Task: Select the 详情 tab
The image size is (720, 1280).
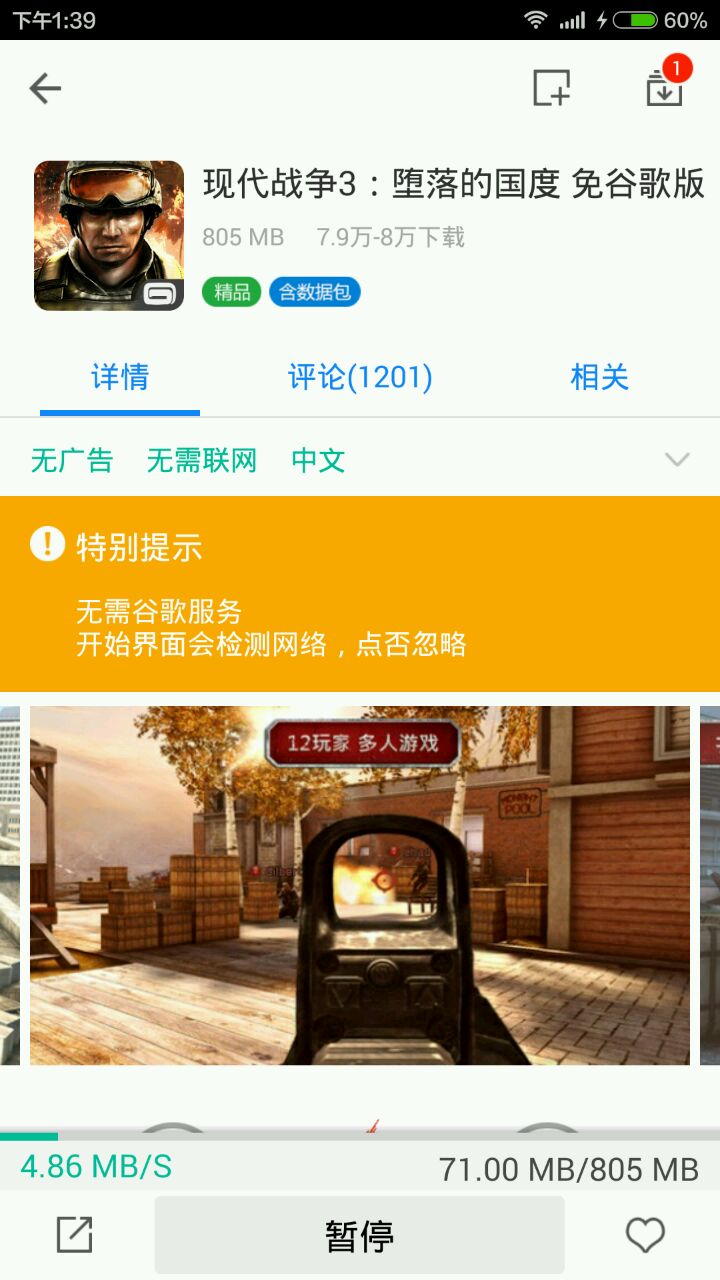Action: (x=120, y=377)
